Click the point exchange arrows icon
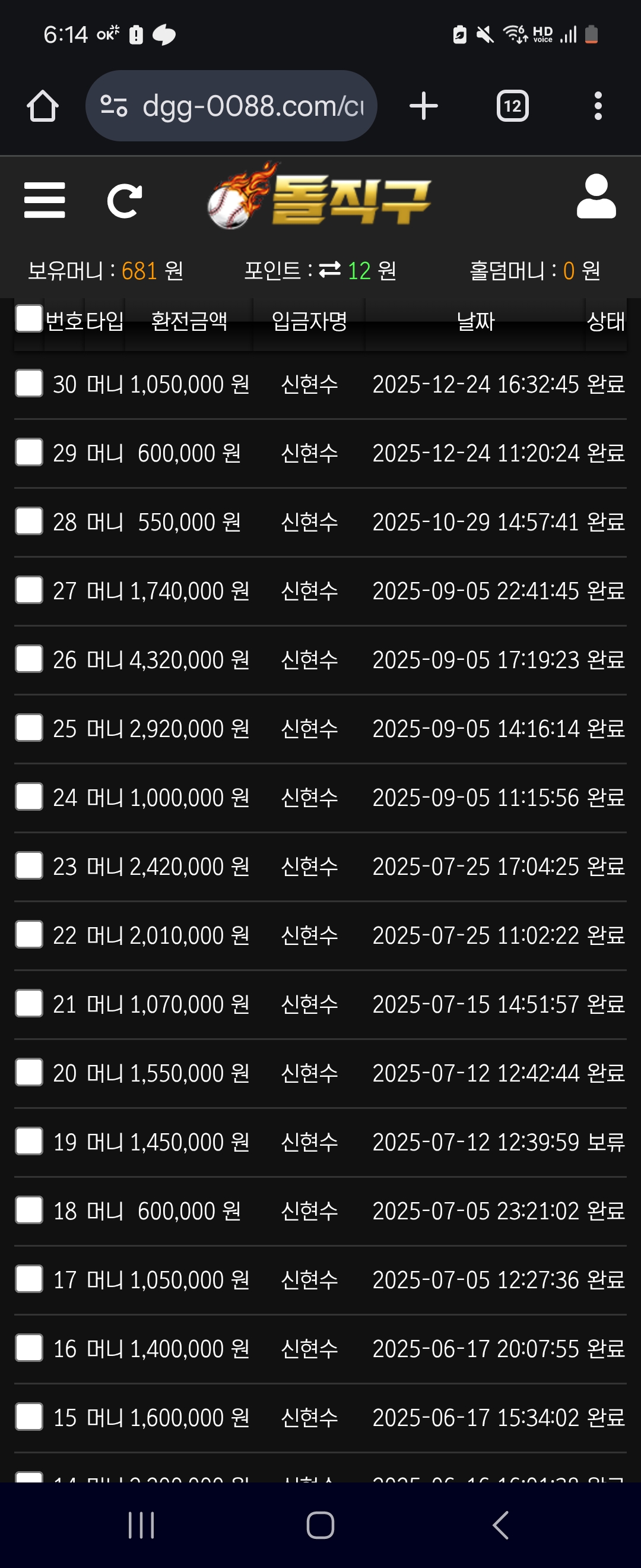Image resolution: width=641 pixels, height=1568 pixels. 328,270
